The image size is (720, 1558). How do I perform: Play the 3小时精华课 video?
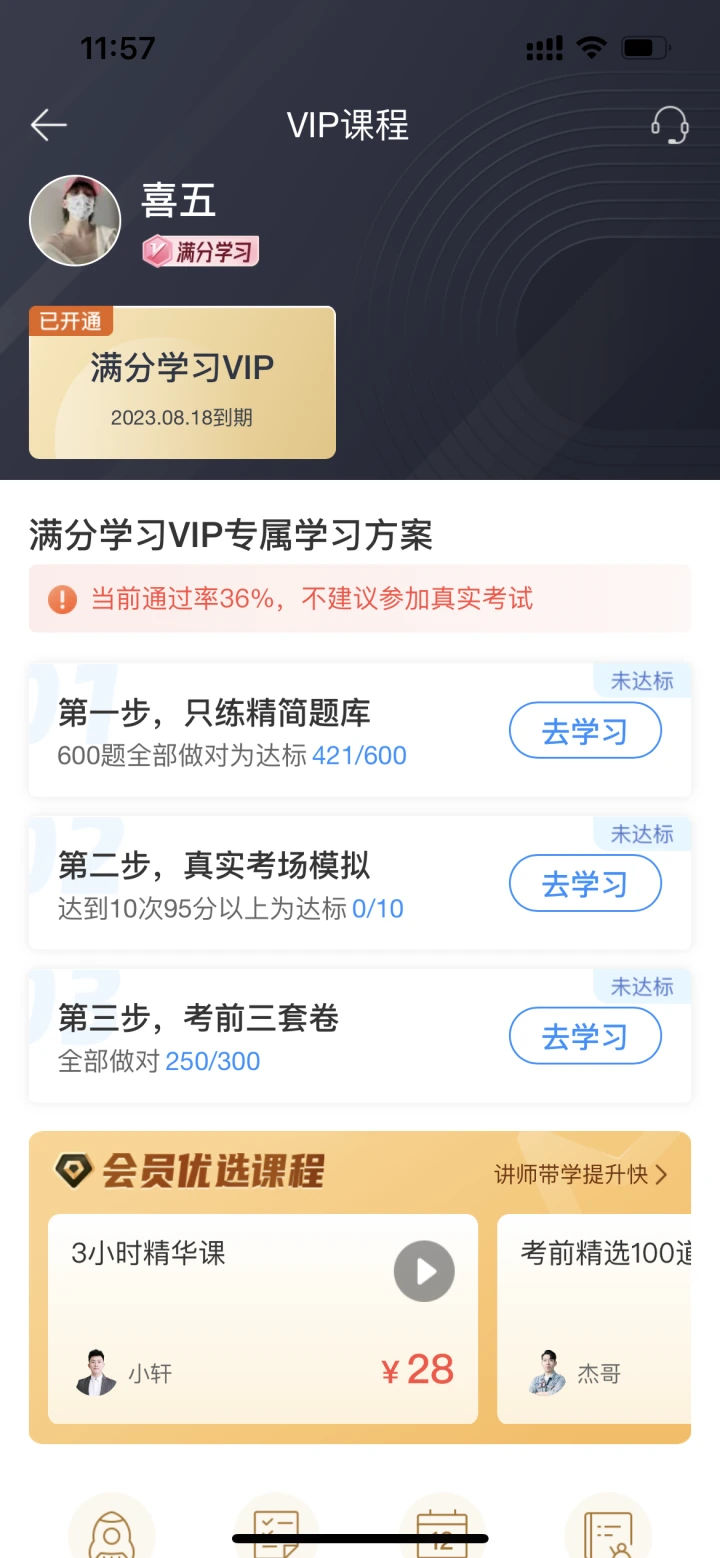[x=424, y=1271]
